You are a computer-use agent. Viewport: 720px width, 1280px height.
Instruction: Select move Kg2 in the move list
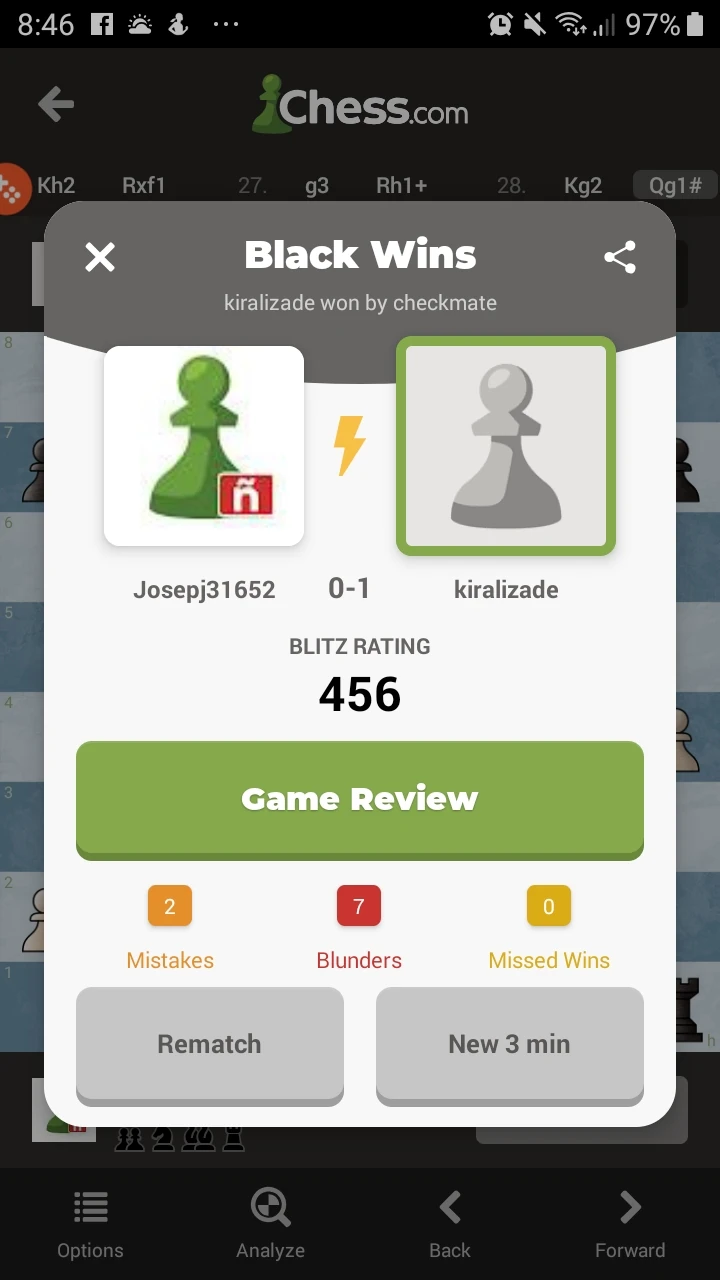pyautogui.click(x=583, y=185)
